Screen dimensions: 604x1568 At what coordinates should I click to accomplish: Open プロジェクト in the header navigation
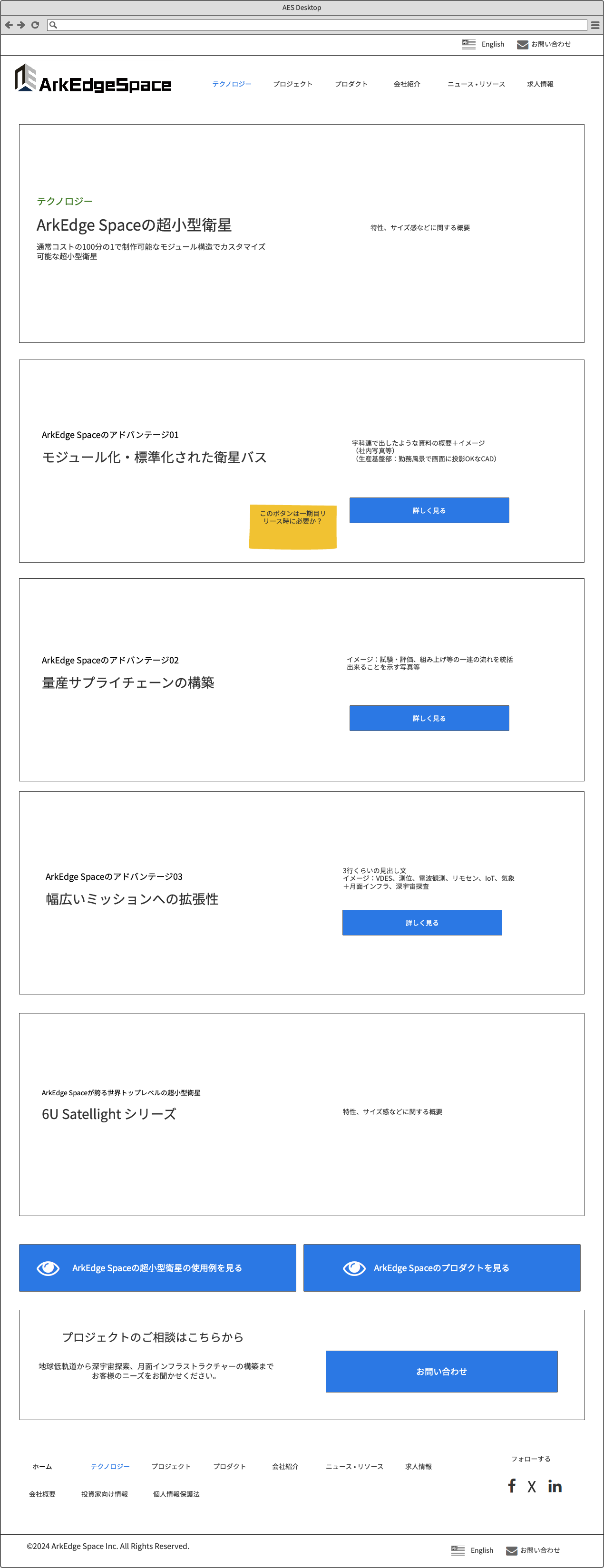[292, 84]
